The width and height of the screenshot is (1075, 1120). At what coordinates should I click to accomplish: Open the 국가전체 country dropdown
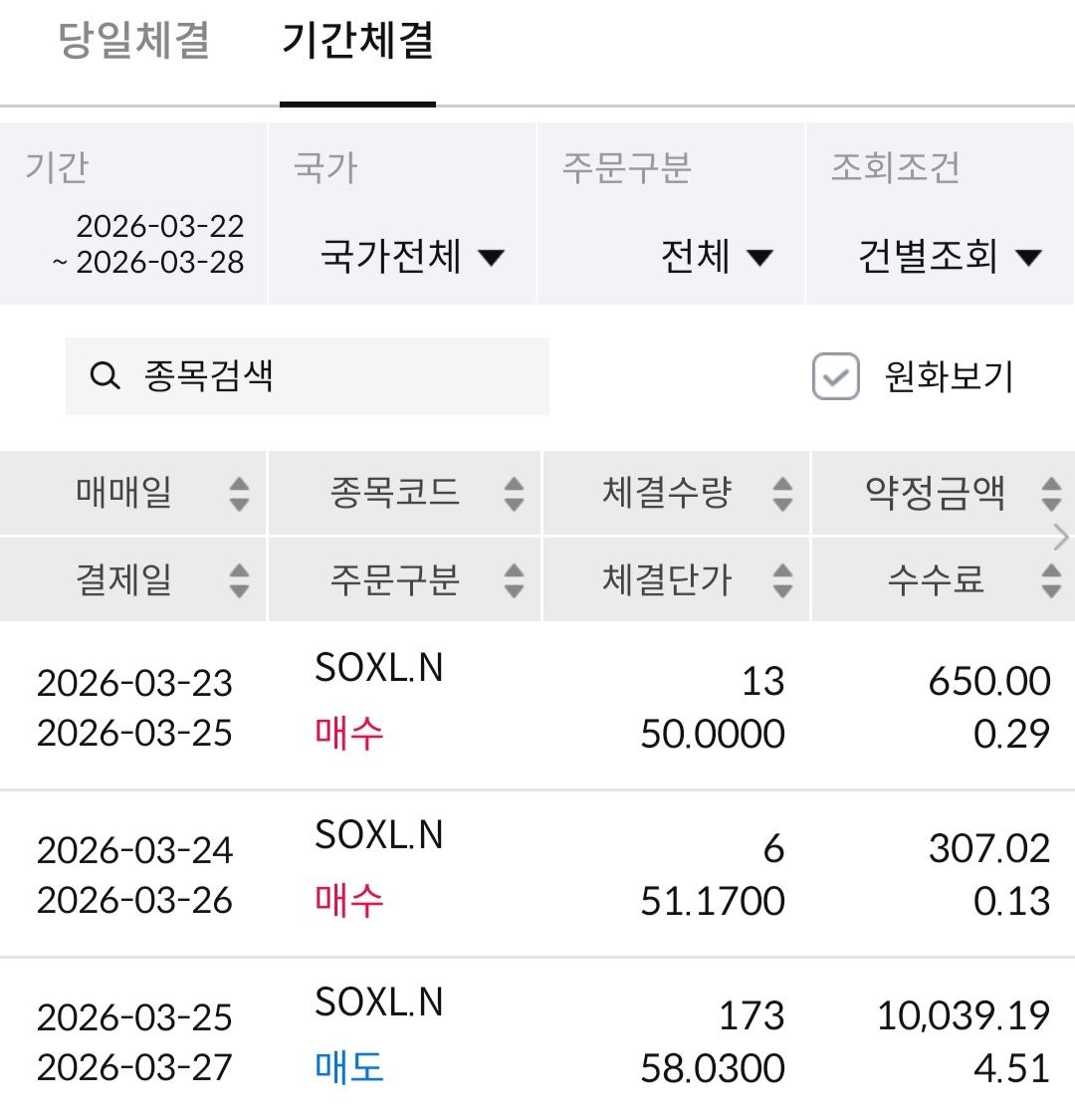tap(402, 214)
